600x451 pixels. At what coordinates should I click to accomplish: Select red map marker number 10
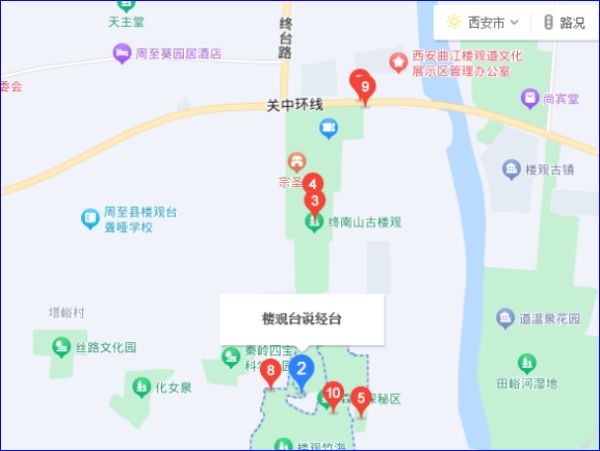tap(334, 393)
